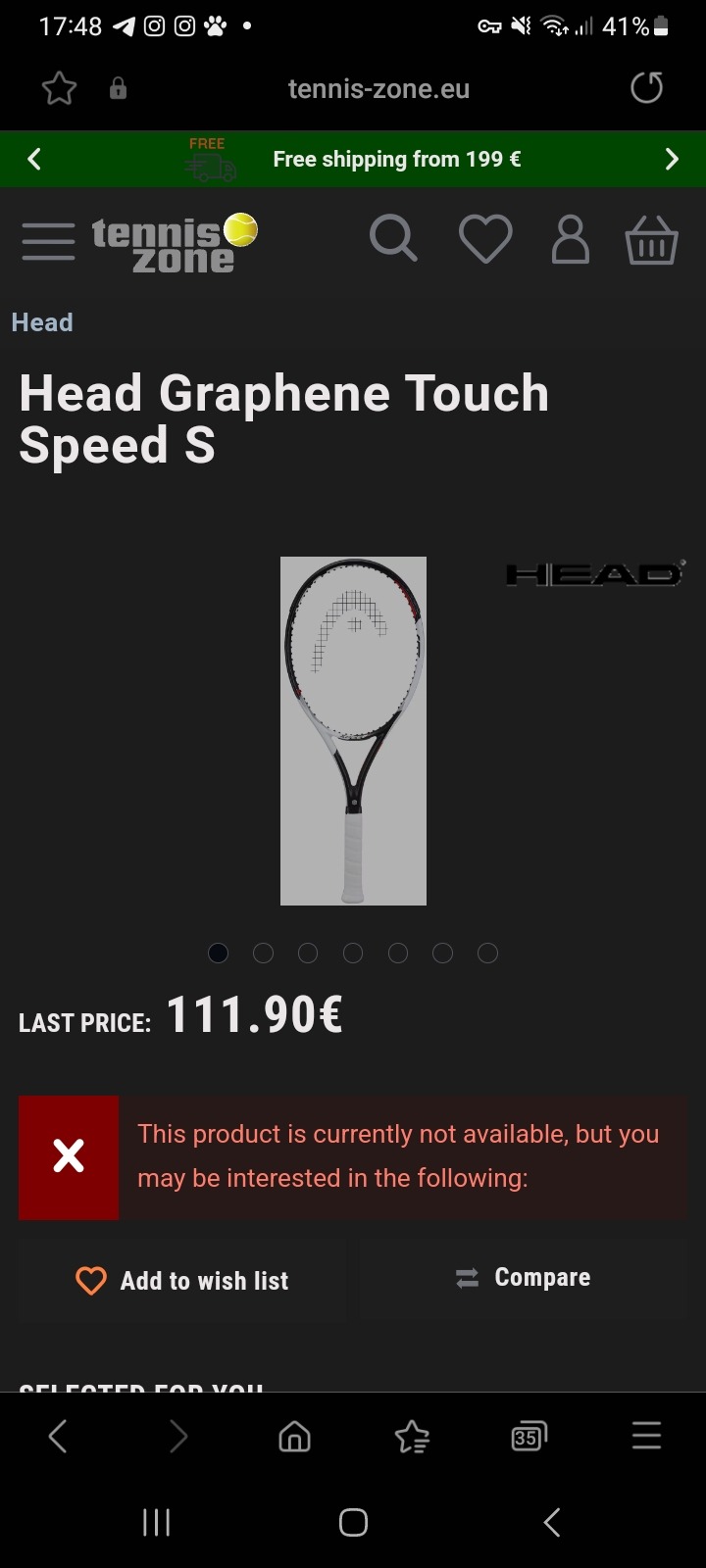Show the next promo banner message

(672, 159)
